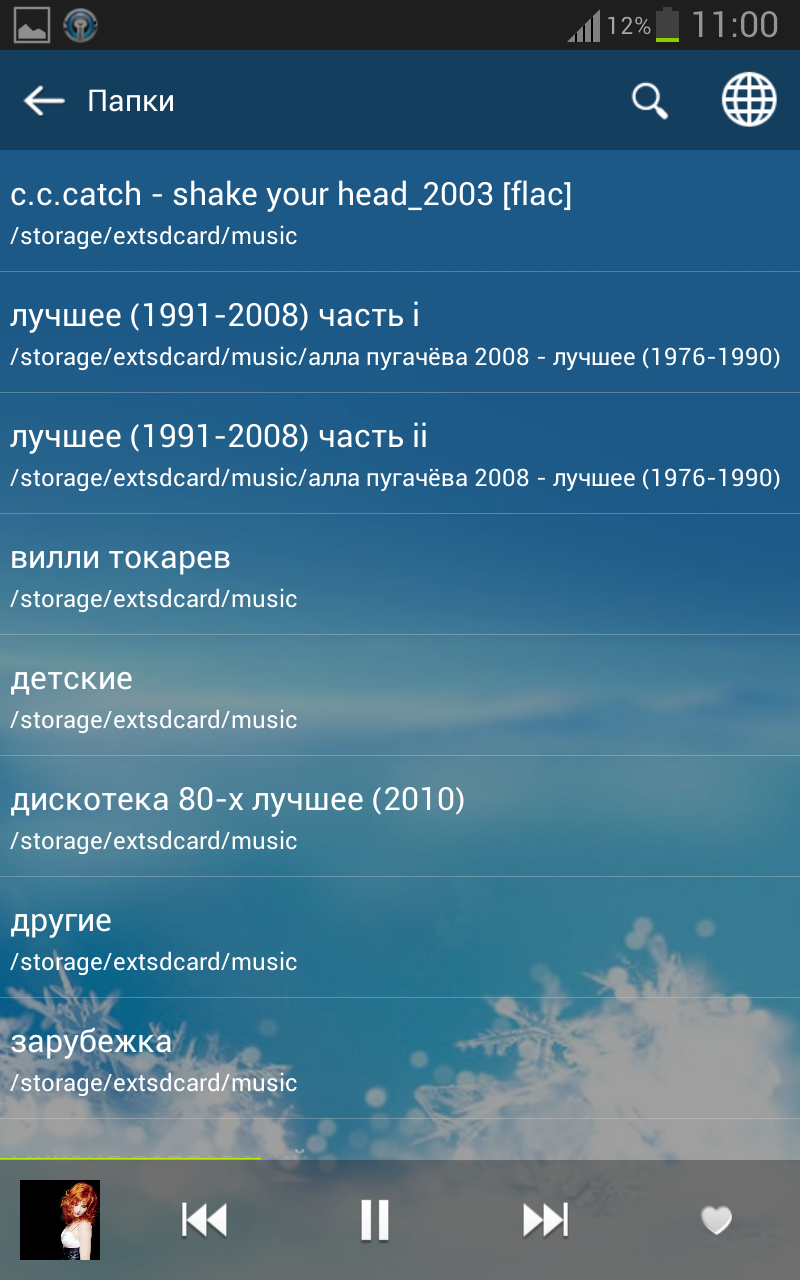Pause the current song
The image size is (800, 1280).
(375, 1220)
